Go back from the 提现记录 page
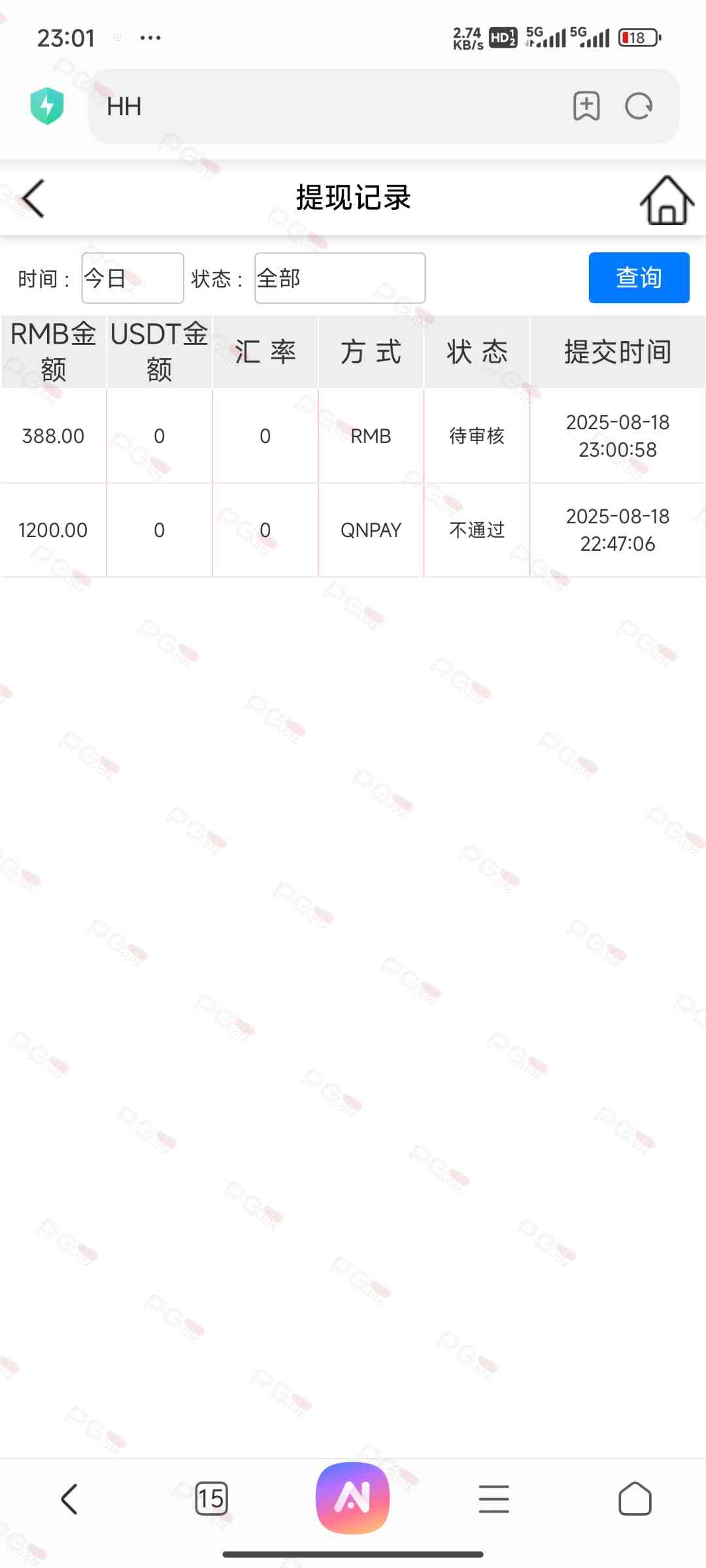Screen dimensions: 706x1568 click(33, 199)
